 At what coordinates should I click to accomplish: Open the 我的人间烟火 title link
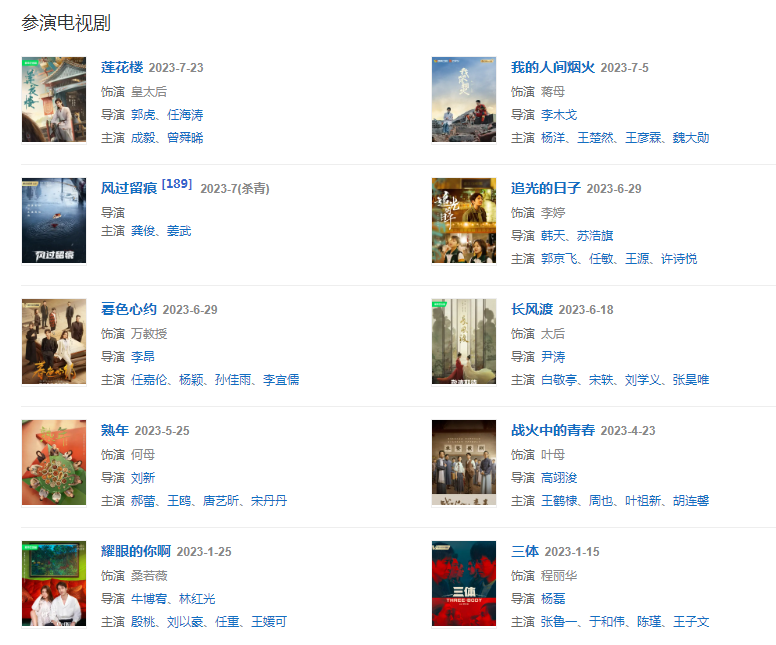[552, 68]
